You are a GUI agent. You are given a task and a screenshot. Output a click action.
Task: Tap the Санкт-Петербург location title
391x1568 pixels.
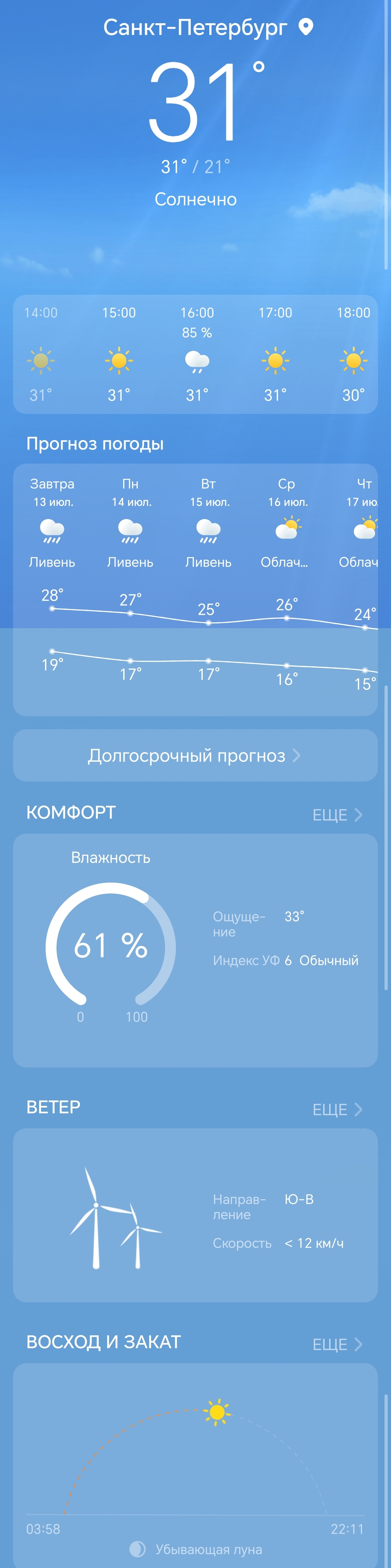coord(194,28)
